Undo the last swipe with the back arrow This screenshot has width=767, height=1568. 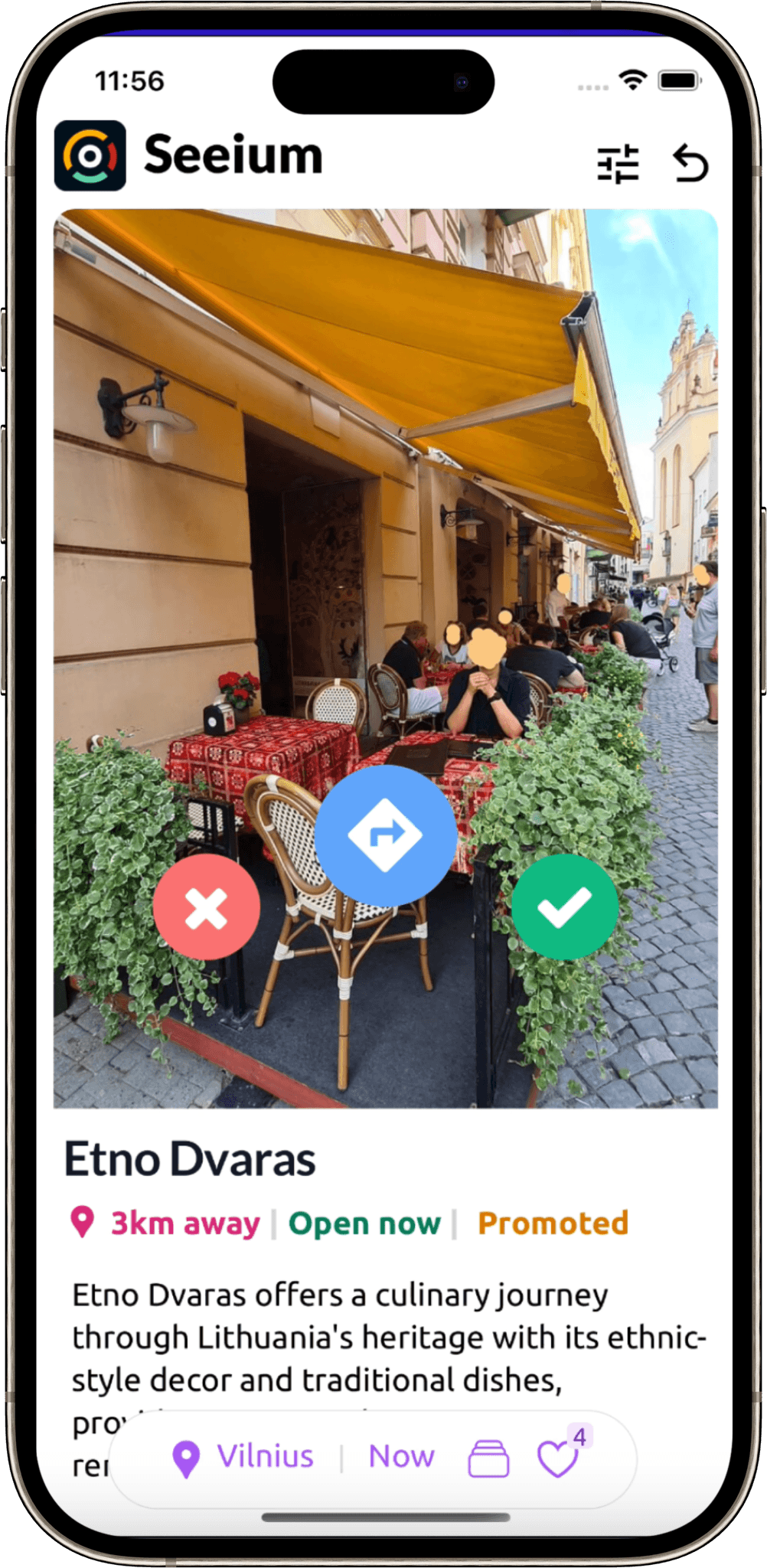(x=690, y=164)
